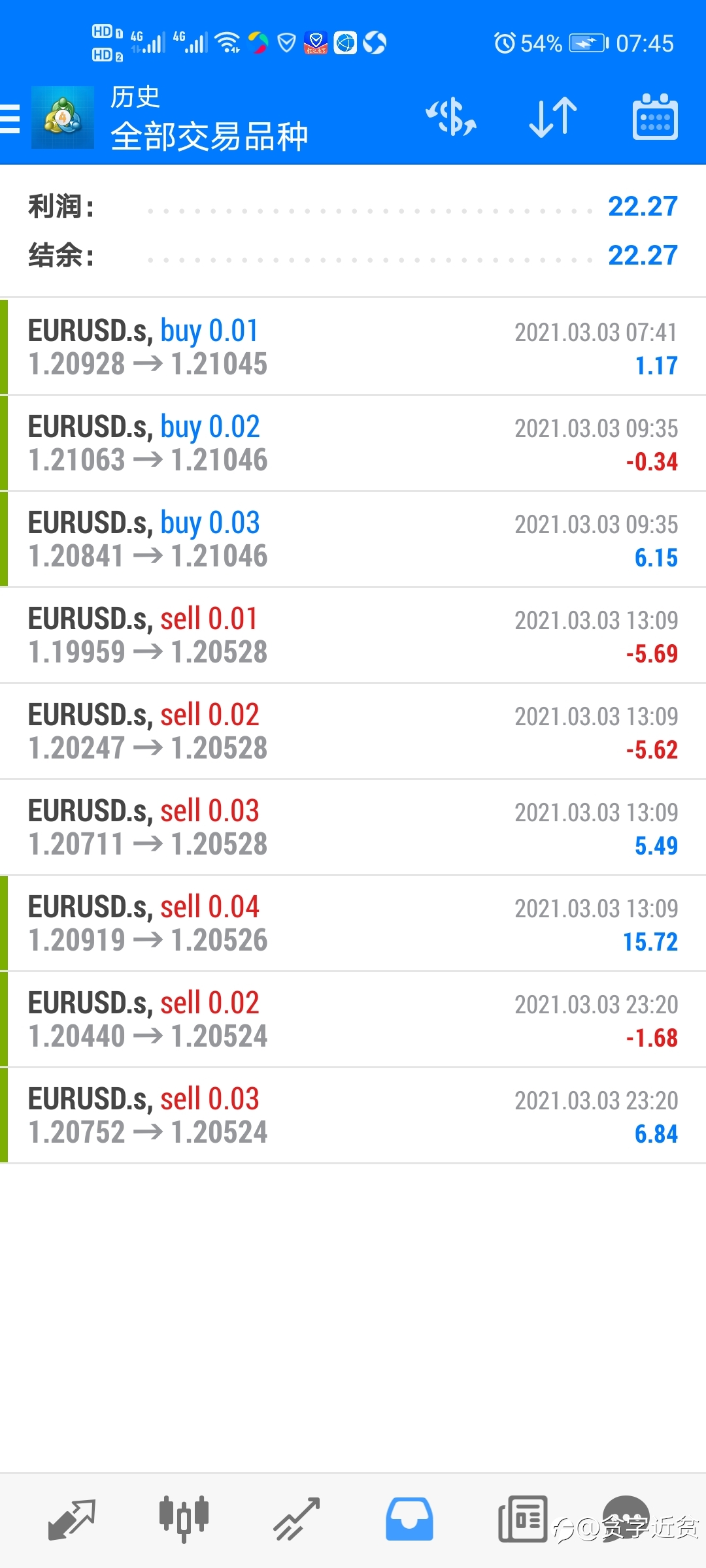Open the calendar date range picker
The image size is (706, 1568).
pyautogui.click(x=655, y=118)
